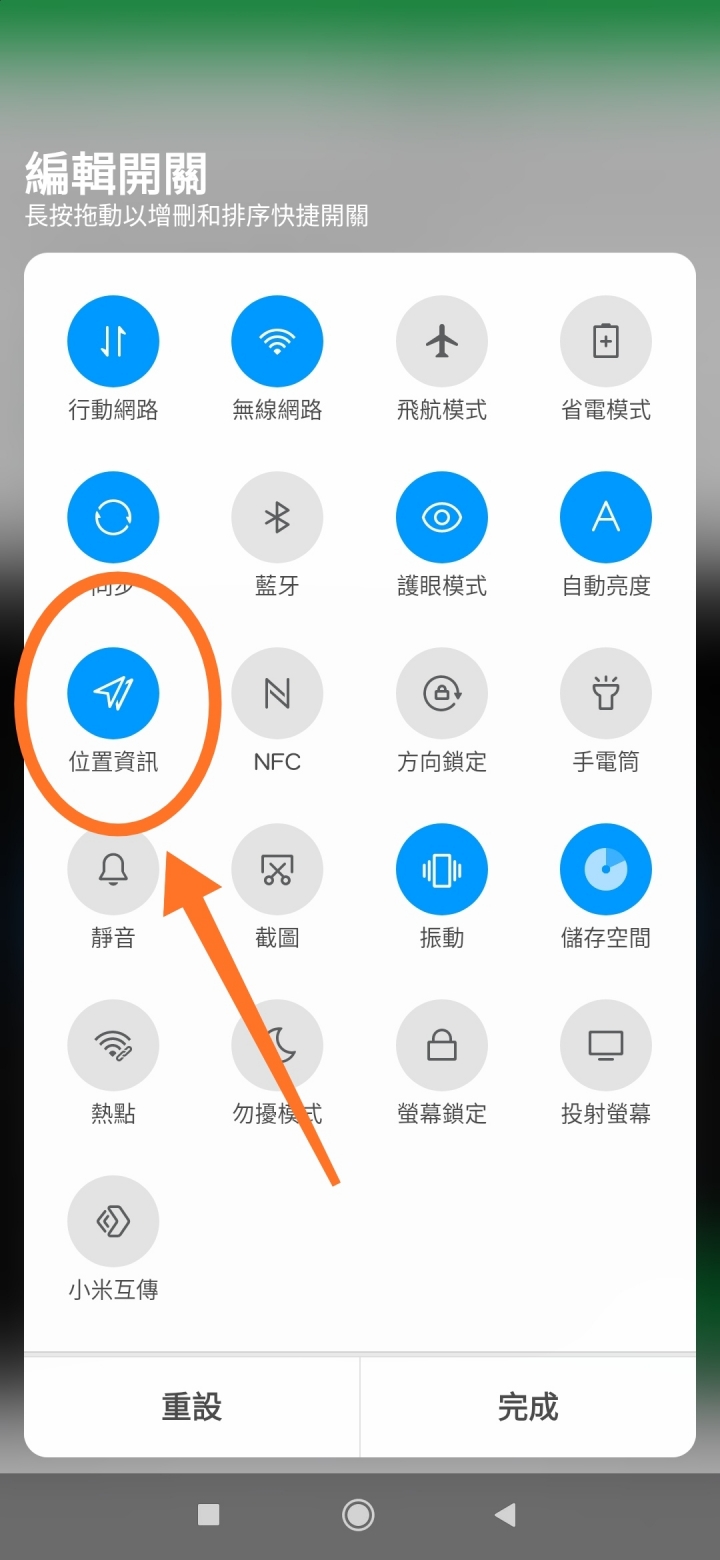
Task: Toggle the sync quick switch
Action: 113,518
